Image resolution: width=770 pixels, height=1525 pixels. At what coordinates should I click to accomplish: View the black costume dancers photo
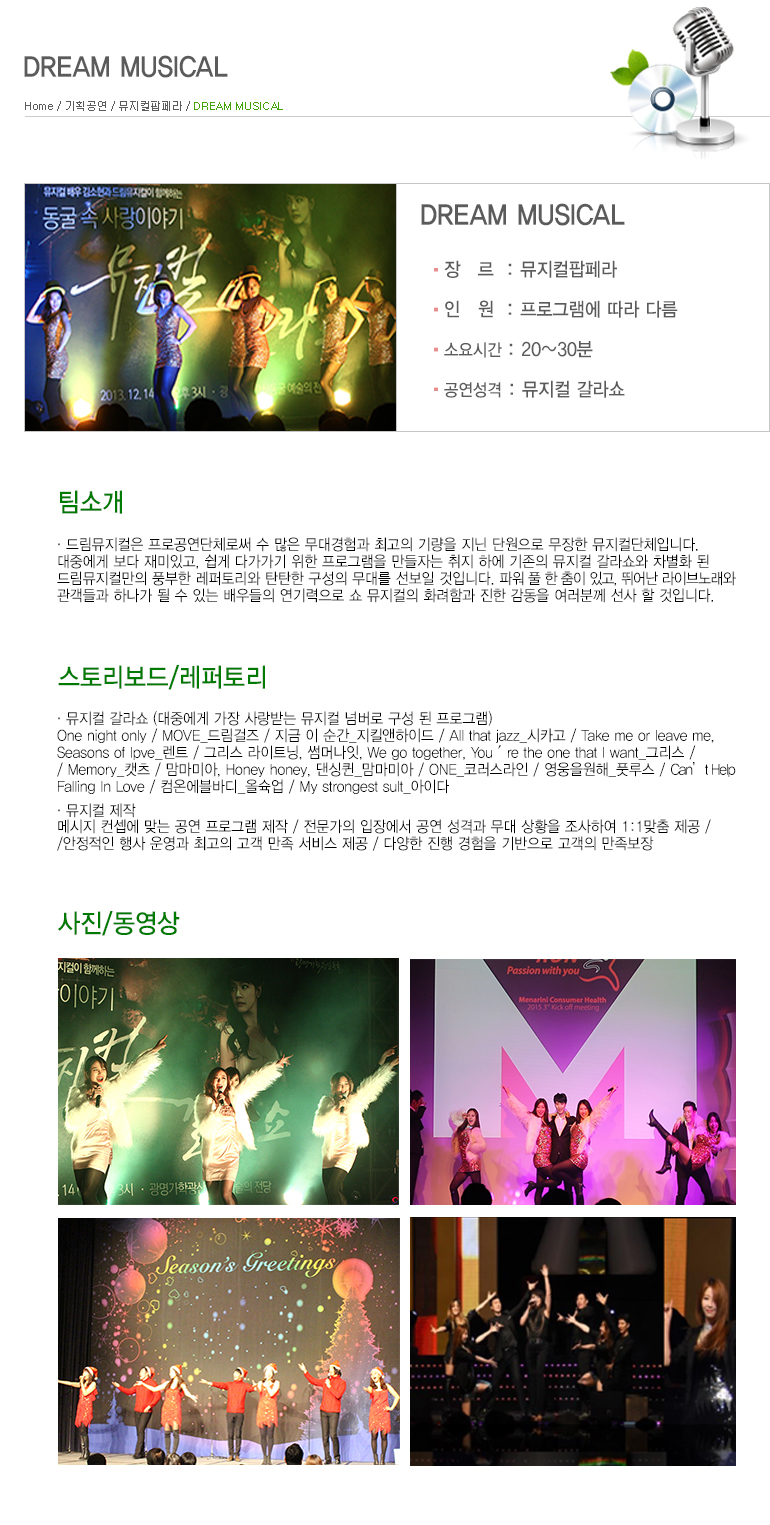pyautogui.click(x=573, y=1340)
